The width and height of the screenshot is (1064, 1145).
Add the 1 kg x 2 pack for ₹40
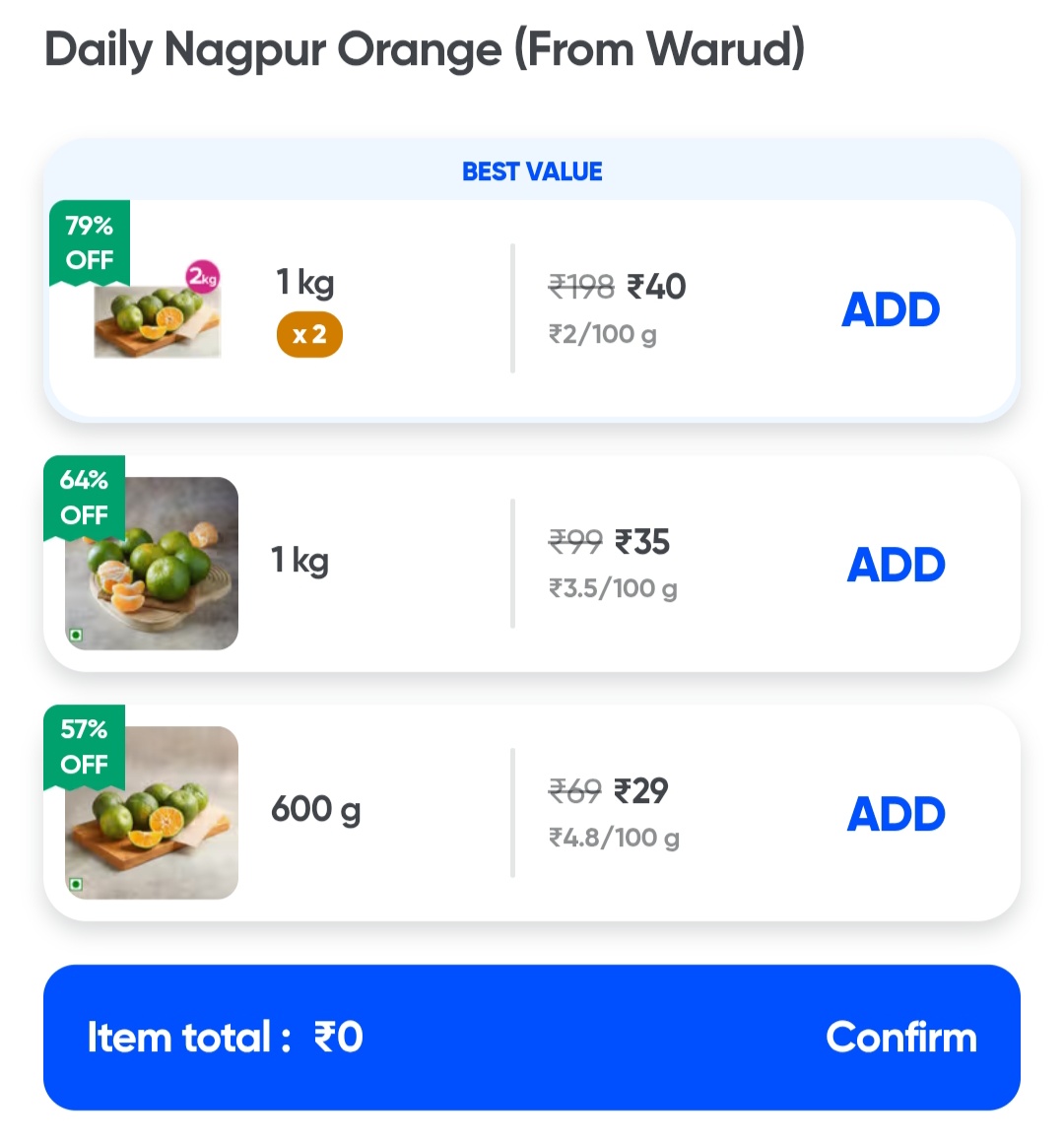tap(891, 310)
